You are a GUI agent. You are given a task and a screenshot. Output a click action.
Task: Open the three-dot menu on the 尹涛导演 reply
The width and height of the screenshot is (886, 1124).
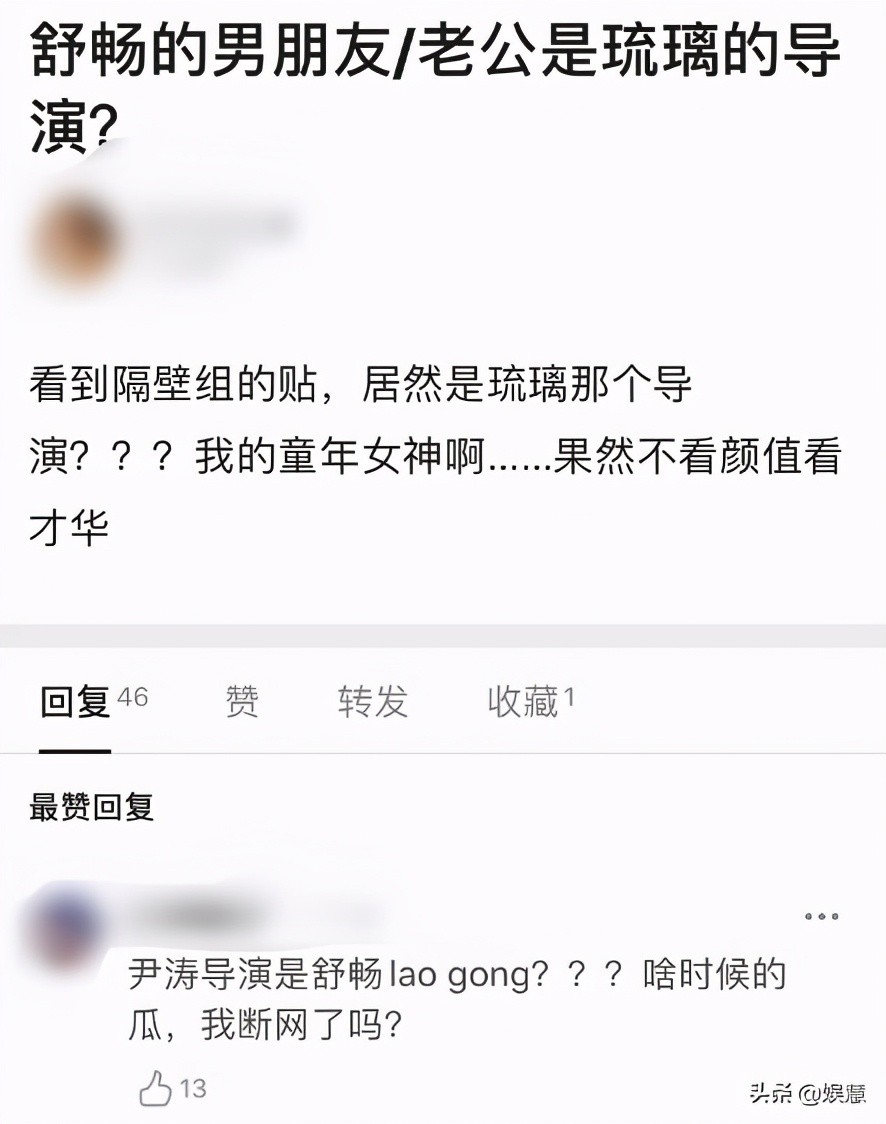821,916
